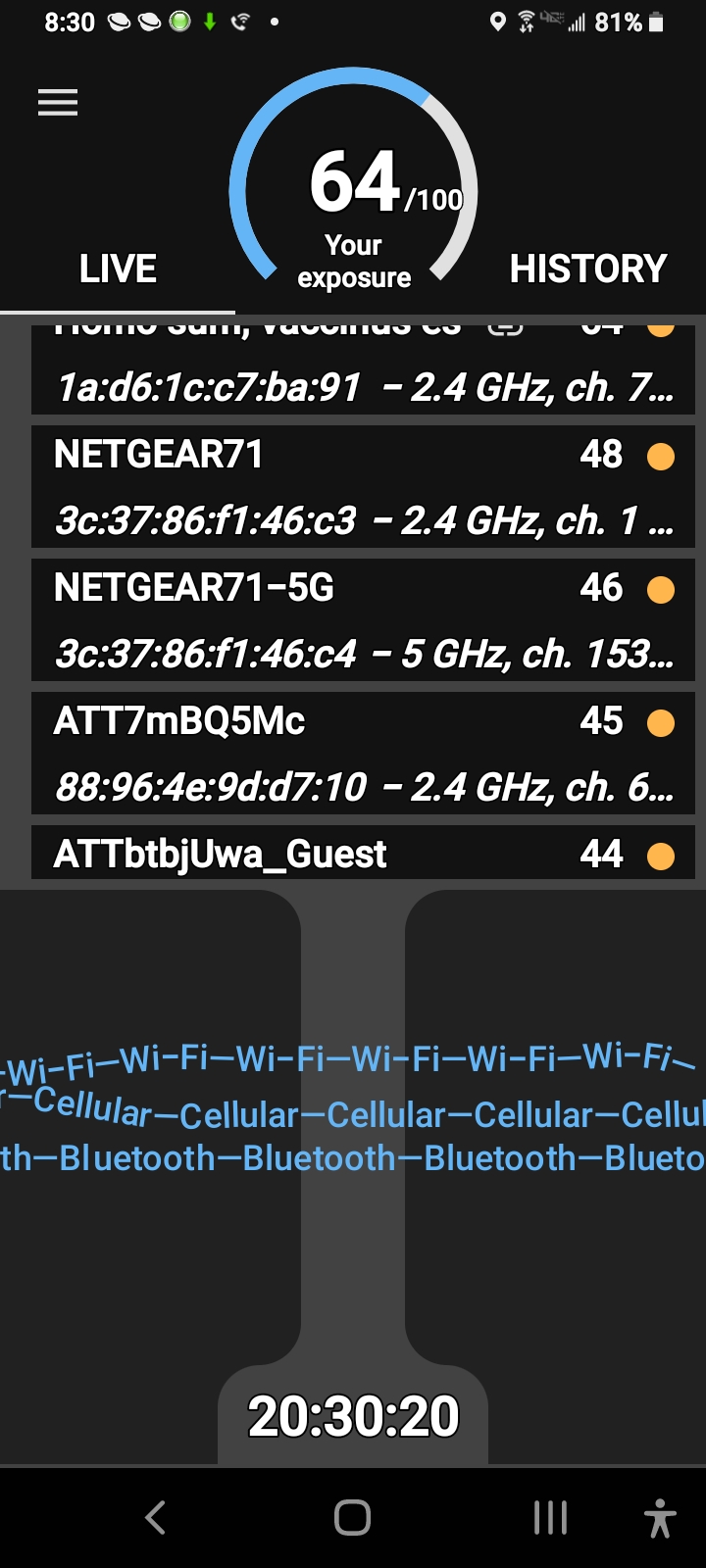Image resolution: width=706 pixels, height=1568 pixels.
Task: Open the NETGEAR71-5G network entry
Action: [x=363, y=619]
